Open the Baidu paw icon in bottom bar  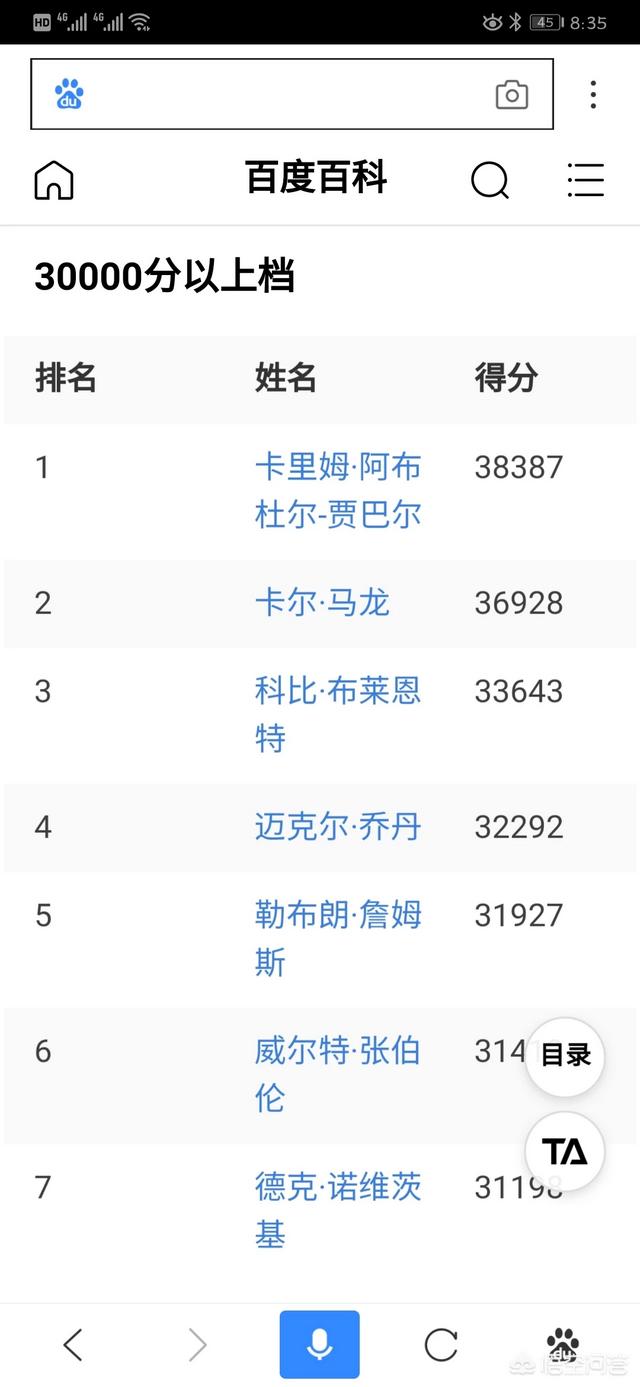tap(563, 1343)
